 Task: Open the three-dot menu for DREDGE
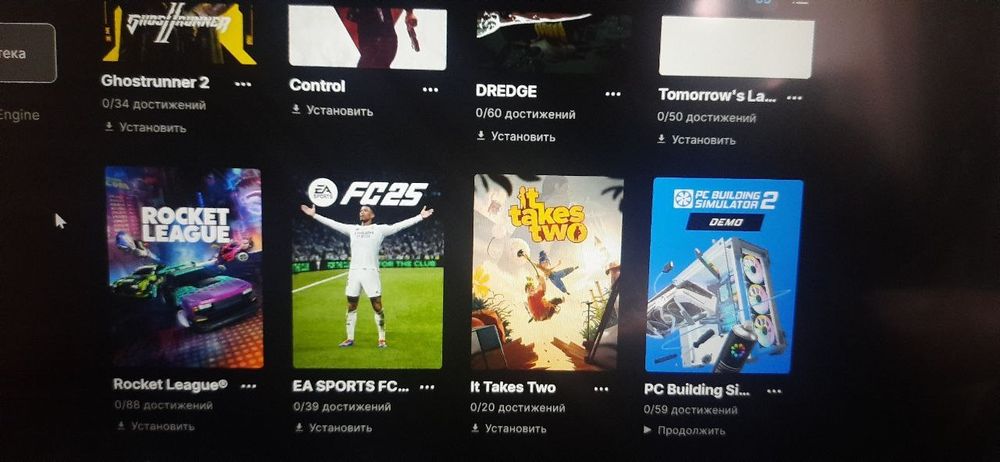(613, 93)
